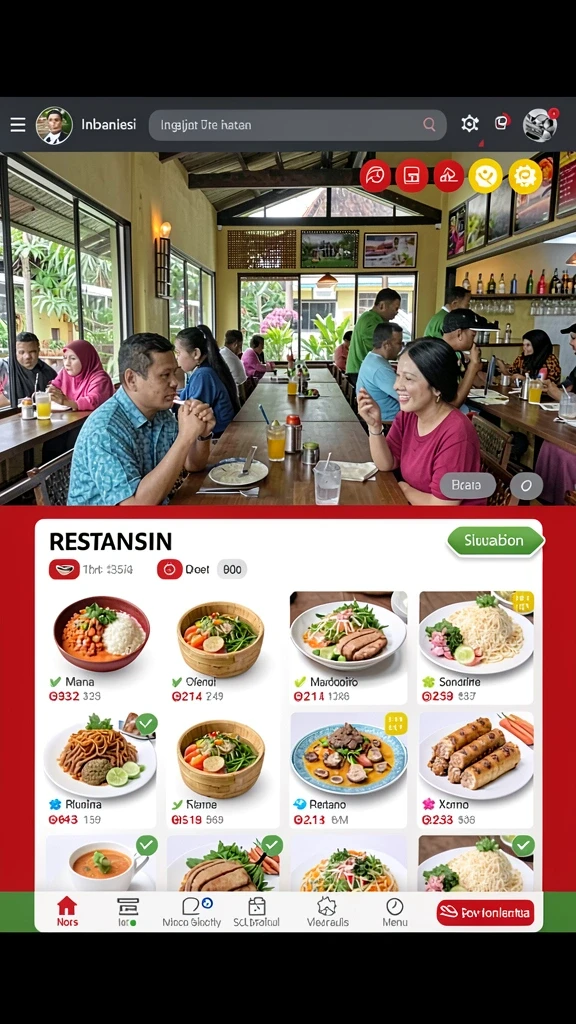
Task: Open the hamburger menu
Action: 18,125
